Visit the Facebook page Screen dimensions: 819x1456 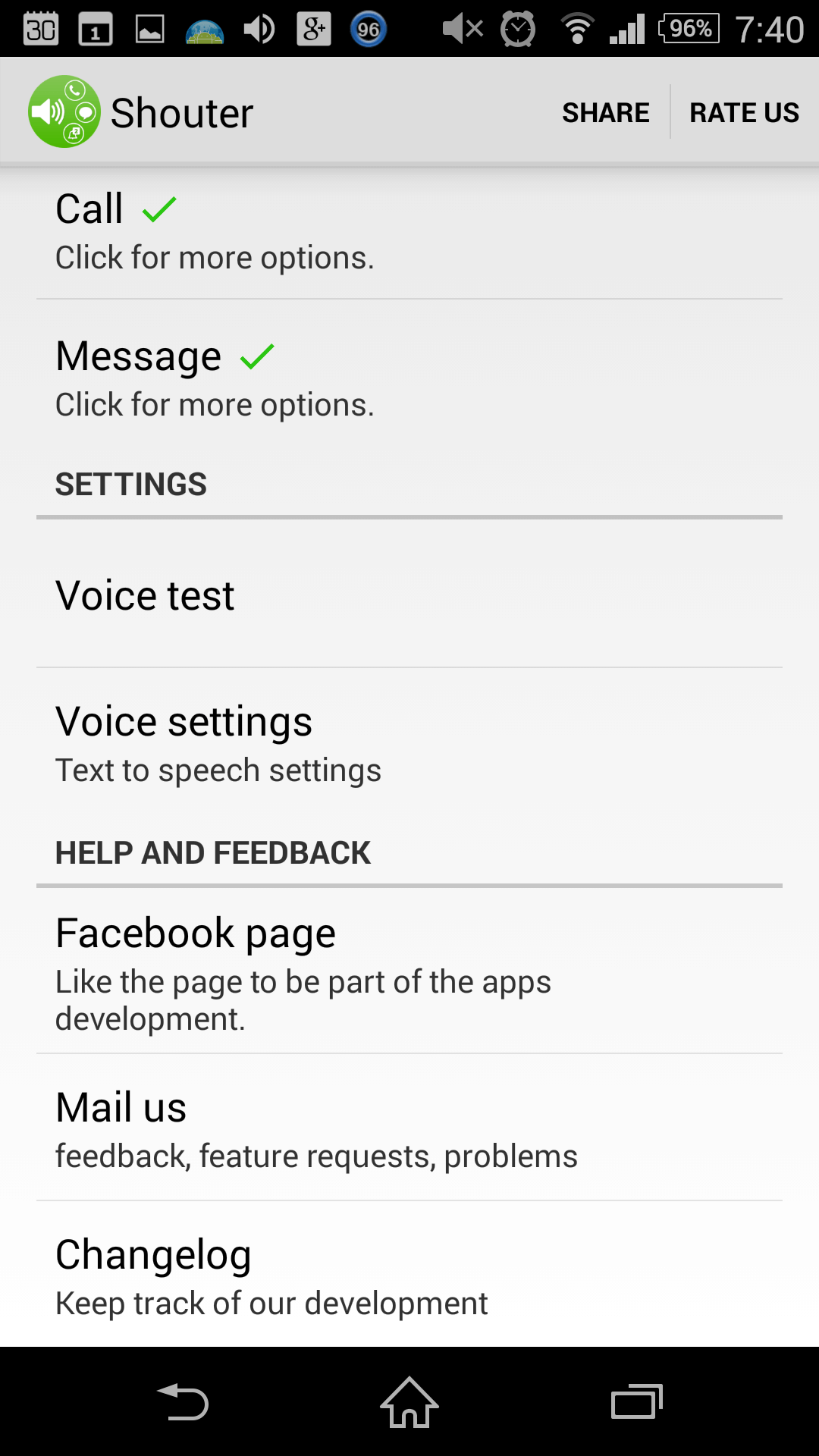tap(409, 972)
